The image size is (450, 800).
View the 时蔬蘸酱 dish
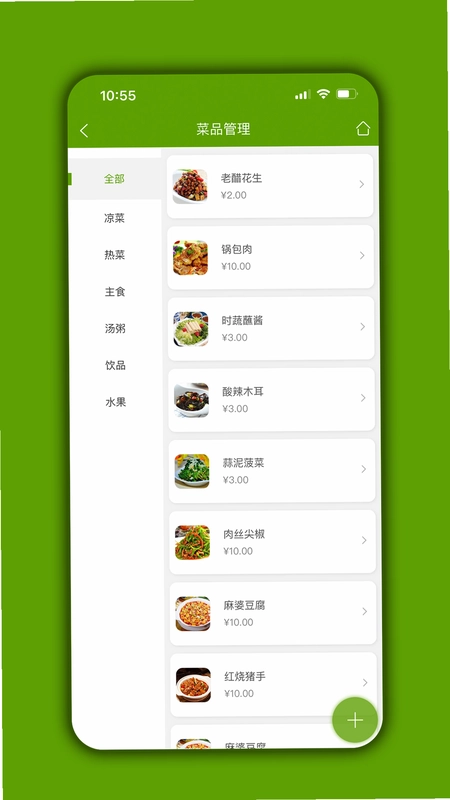click(x=271, y=328)
